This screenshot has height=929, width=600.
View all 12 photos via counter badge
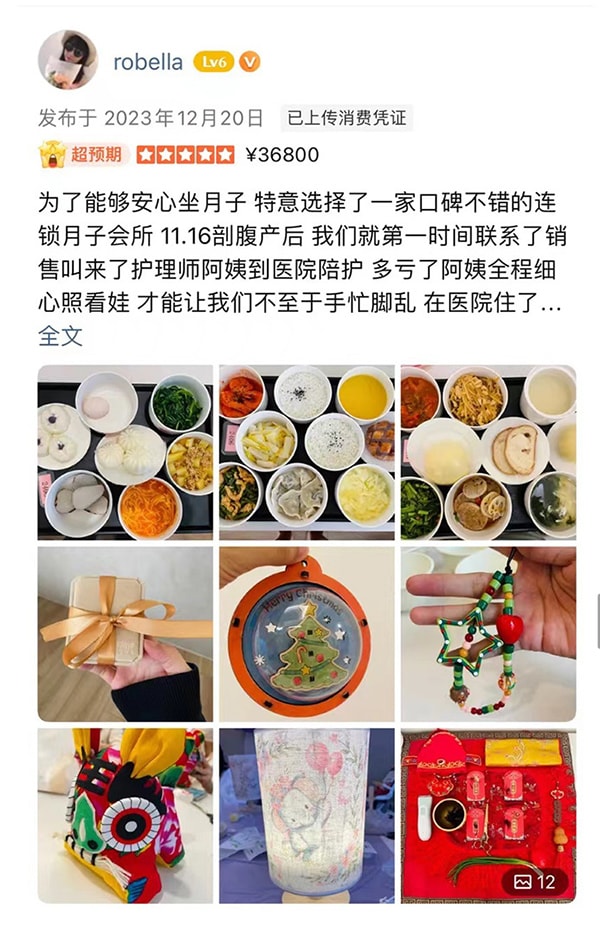click(535, 881)
